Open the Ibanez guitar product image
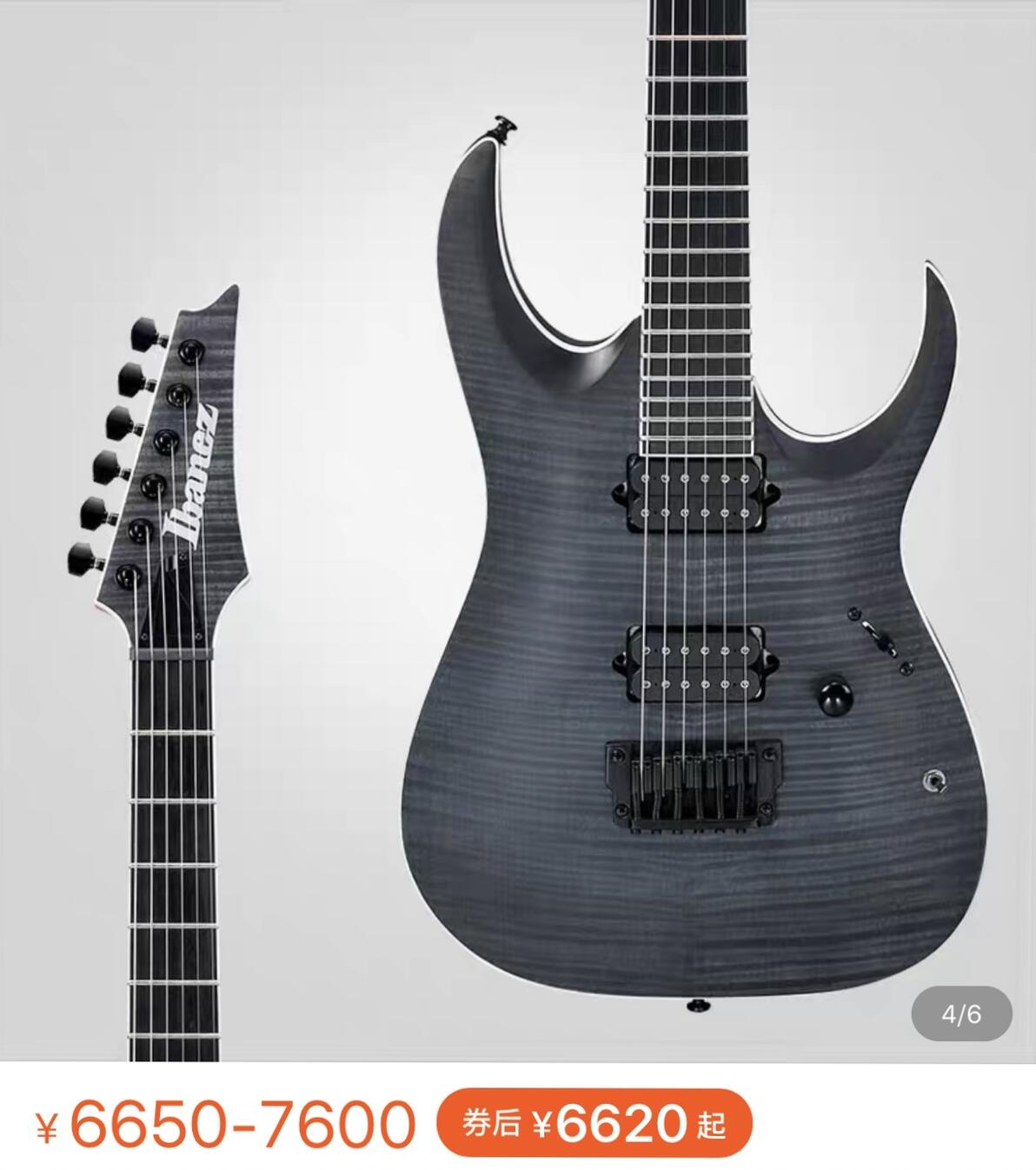Screen dimensions: 1036x1170 tap(518, 530)
